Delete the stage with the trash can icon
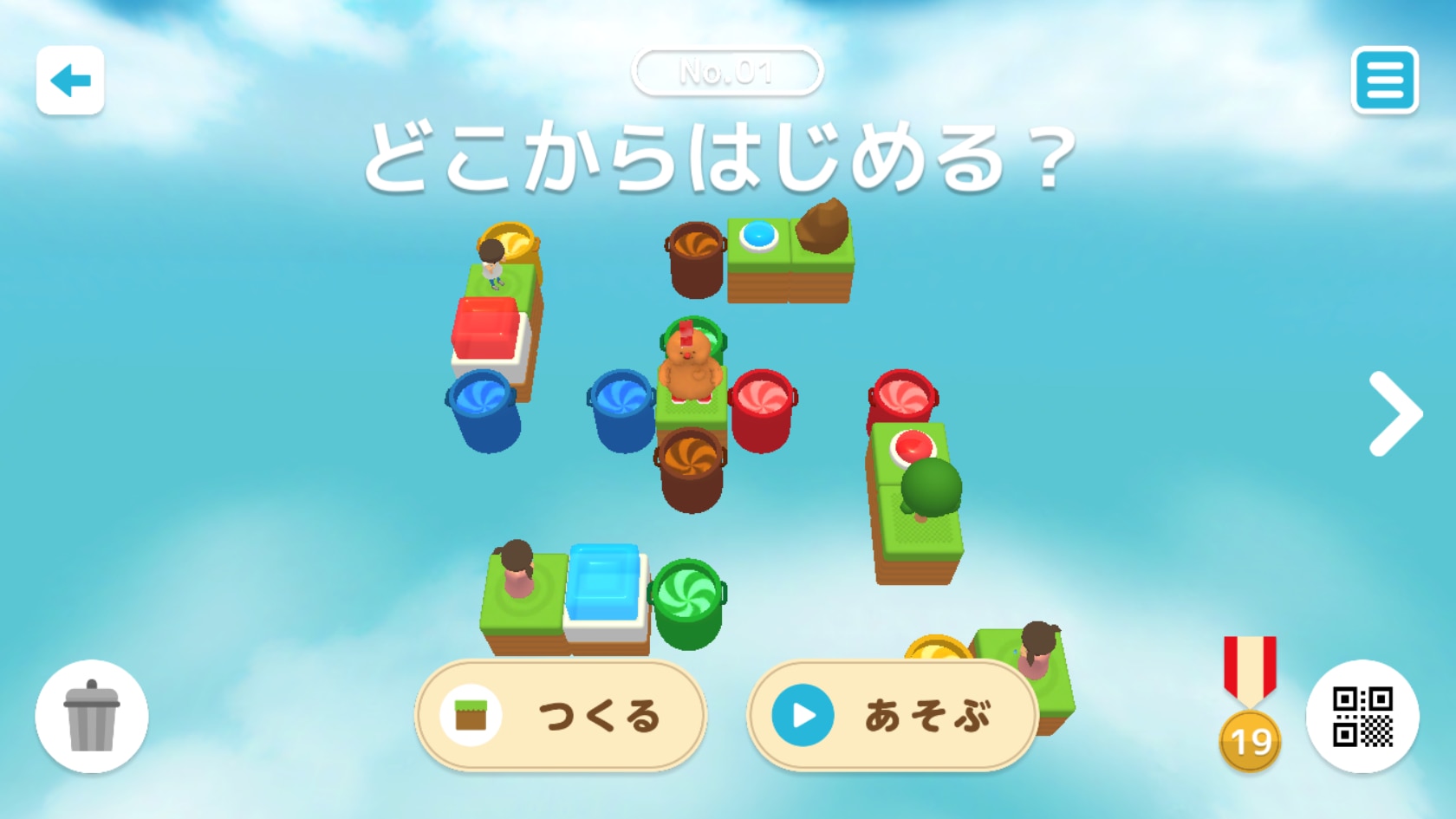This screenshot has width=1456, height=819. pyautogui.click(x=92, y=717)
